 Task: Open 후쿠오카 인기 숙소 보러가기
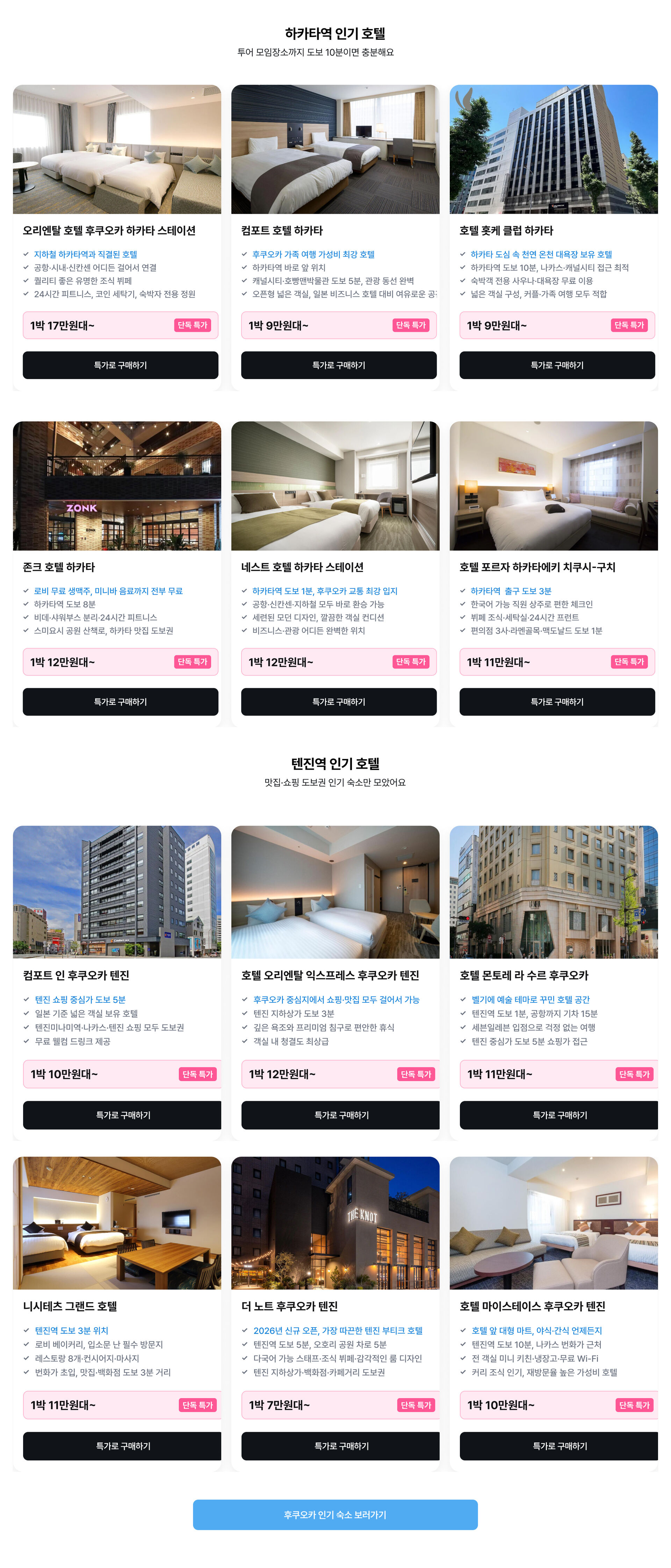click(x=335, y=1515)
